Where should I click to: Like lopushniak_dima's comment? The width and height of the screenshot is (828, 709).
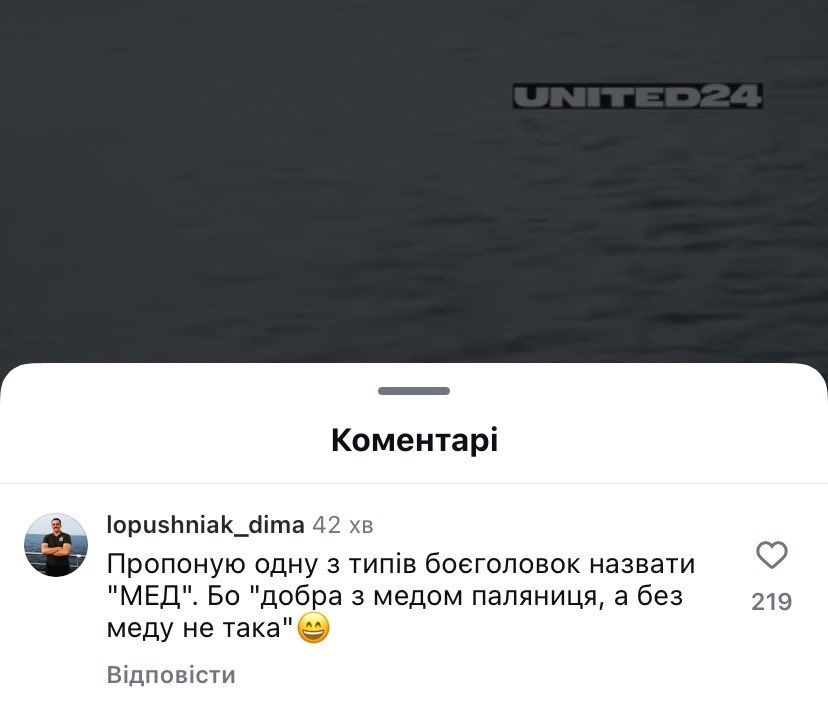(x=771, y=555)
